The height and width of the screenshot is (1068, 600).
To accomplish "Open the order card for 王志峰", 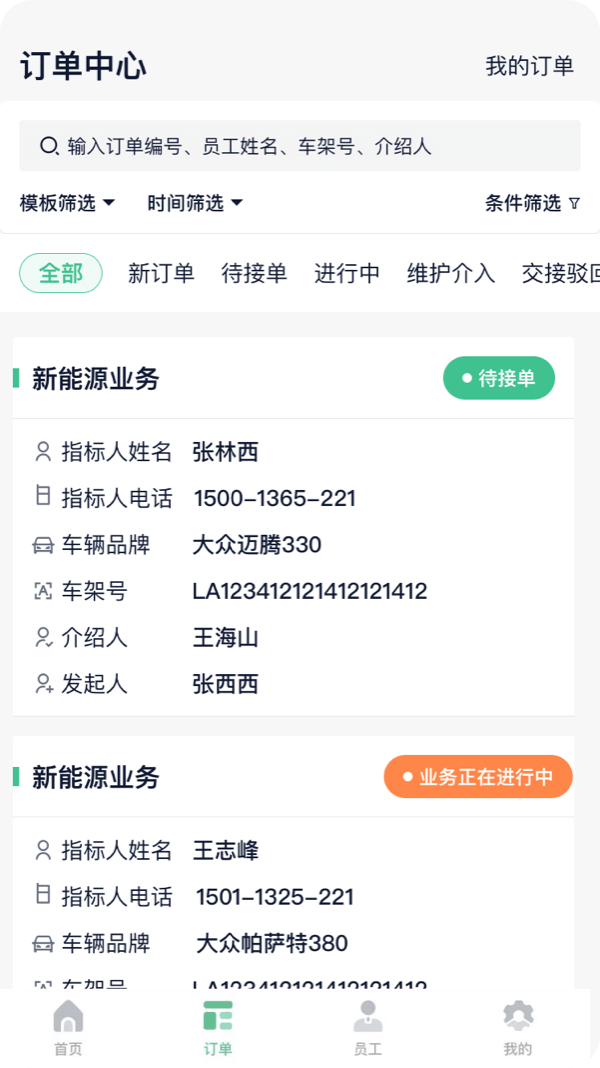I will 294,862.
